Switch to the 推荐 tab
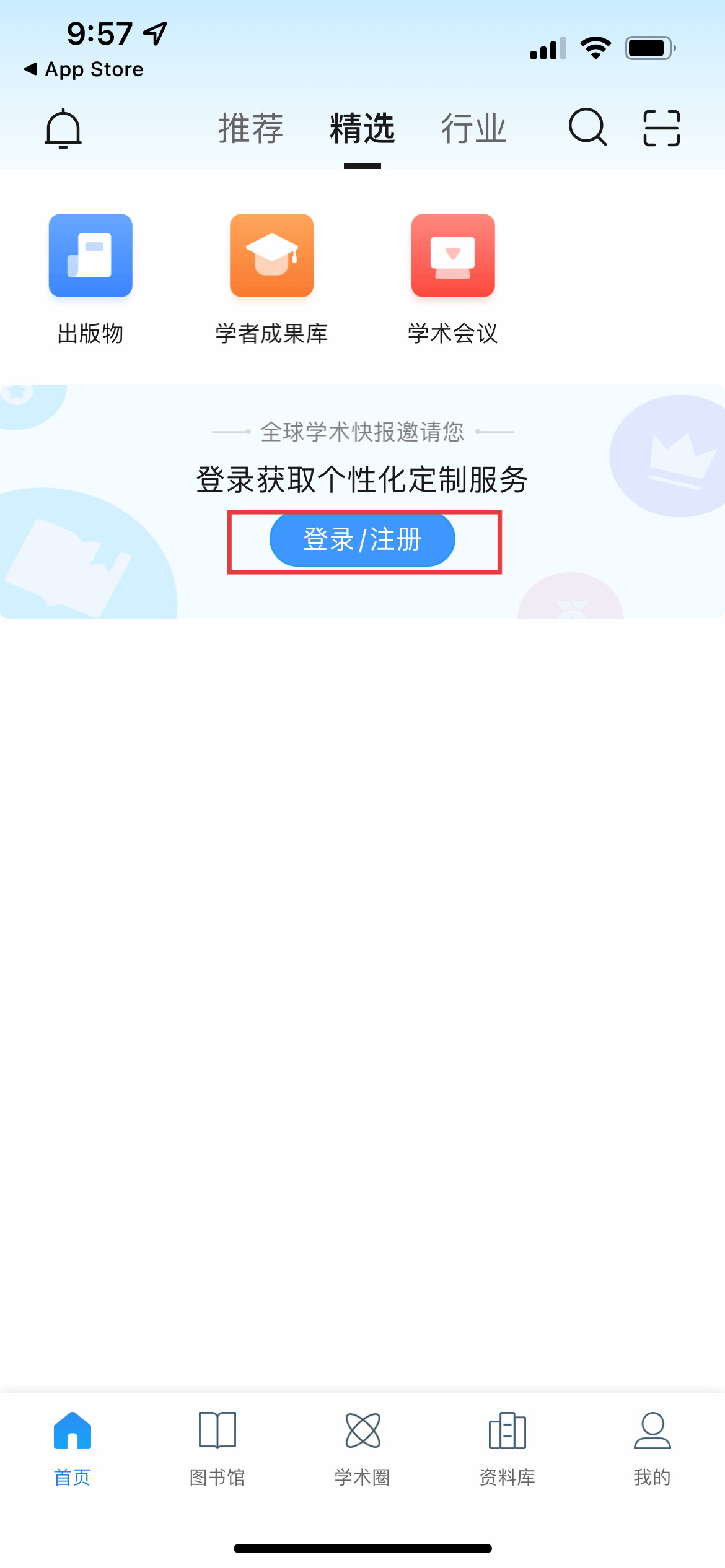 (251, 128)
